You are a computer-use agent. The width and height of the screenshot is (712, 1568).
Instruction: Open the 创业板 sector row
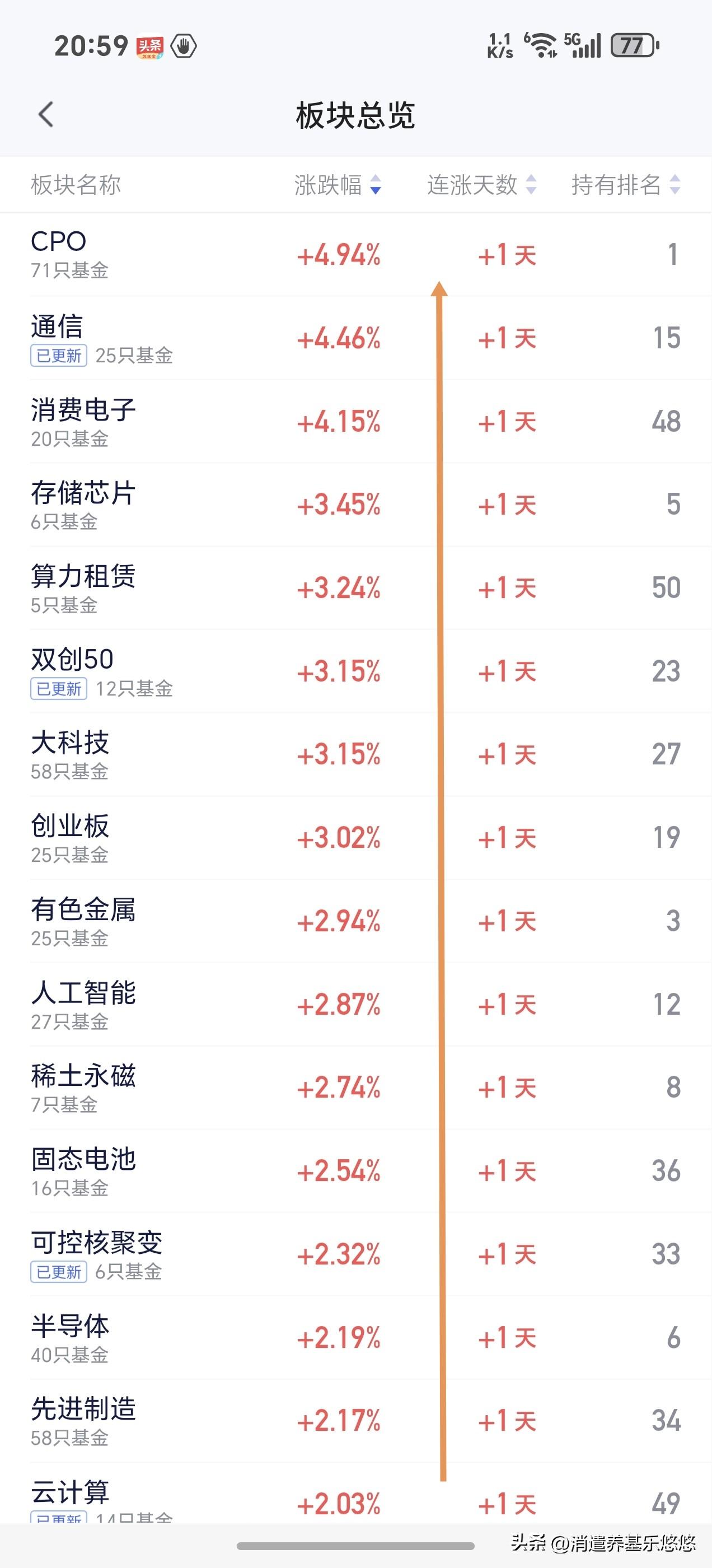pyautogui.click(x=356, y=838)
